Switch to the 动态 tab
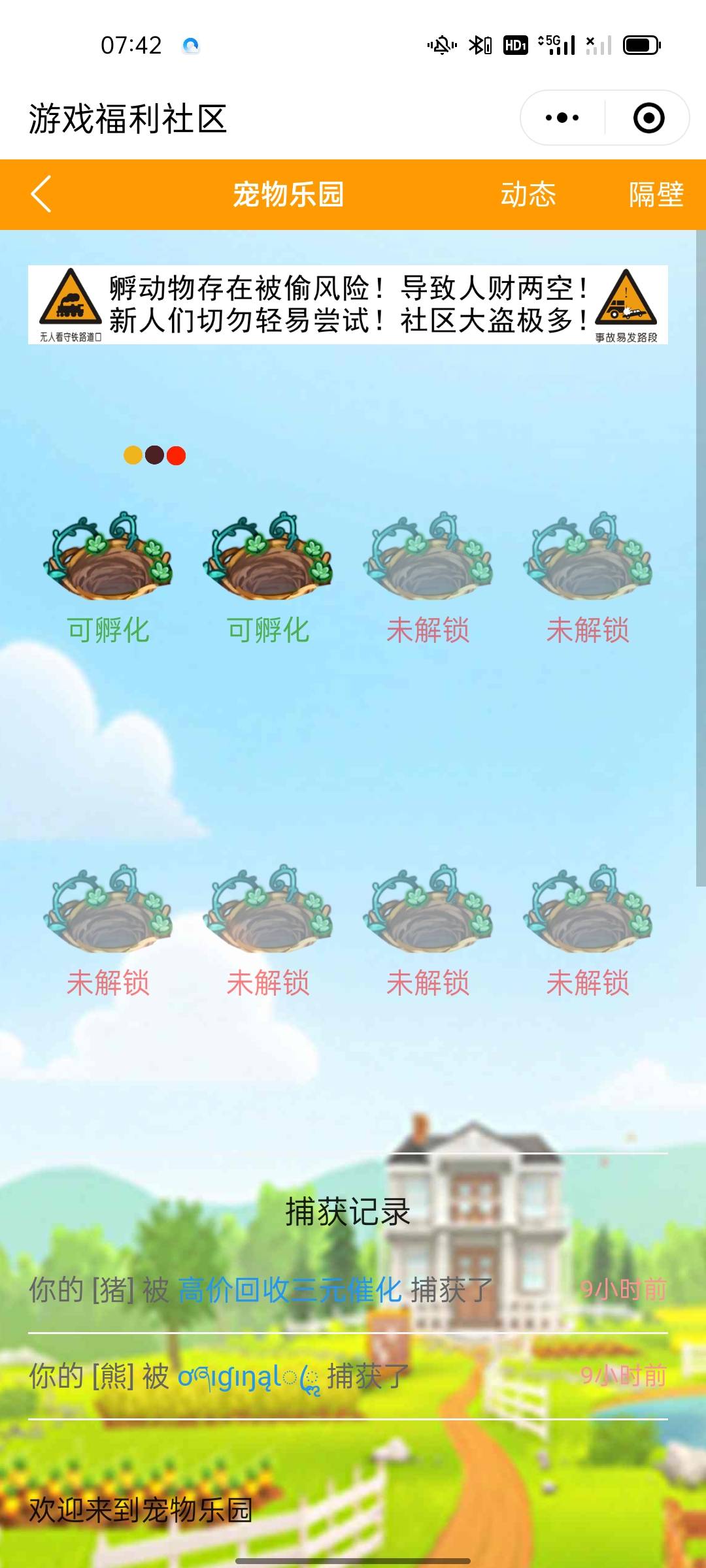 tap(528, 194)
